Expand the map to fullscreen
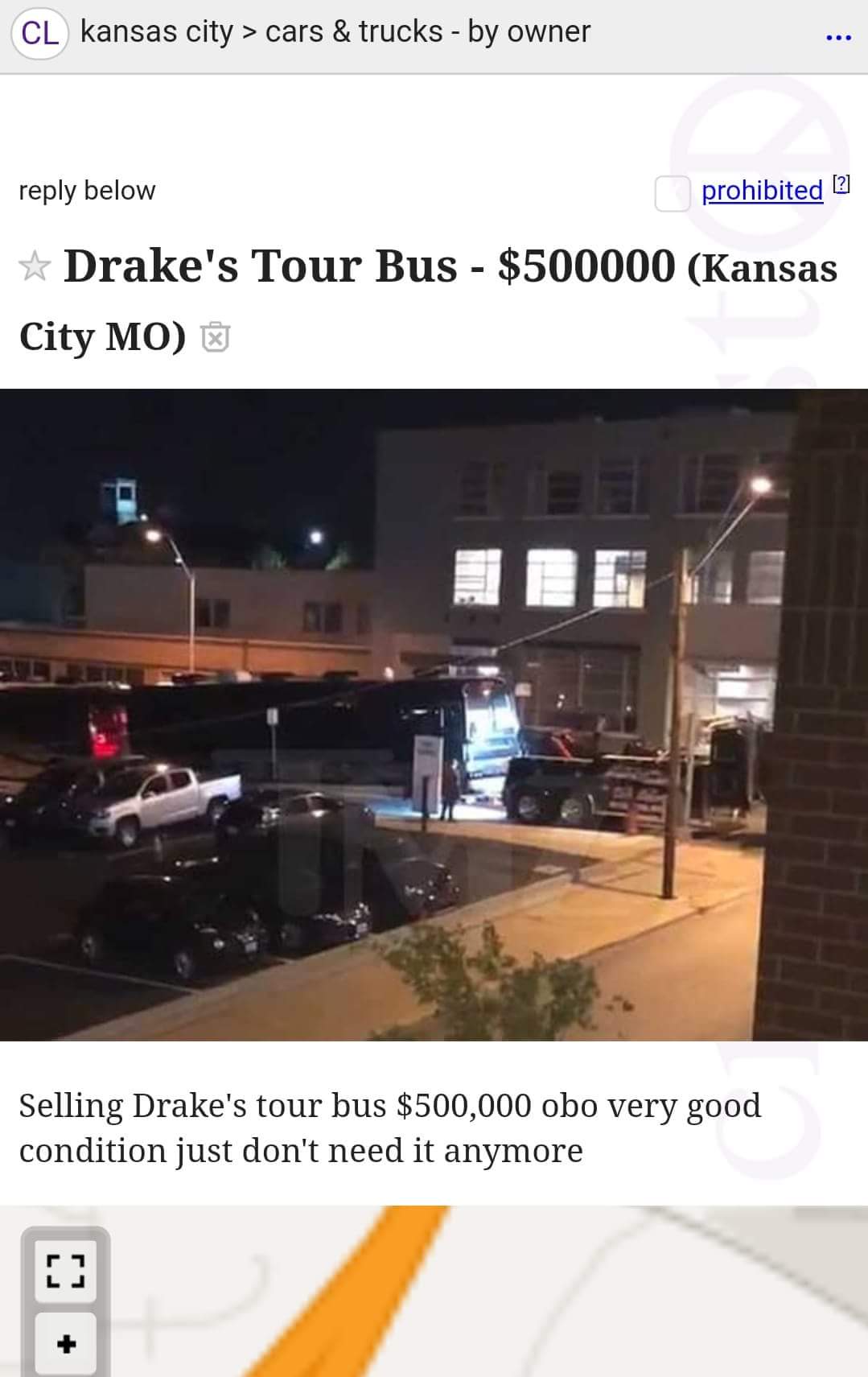The width and height of the screenshot is (868, 1377). click(66, 1272)
